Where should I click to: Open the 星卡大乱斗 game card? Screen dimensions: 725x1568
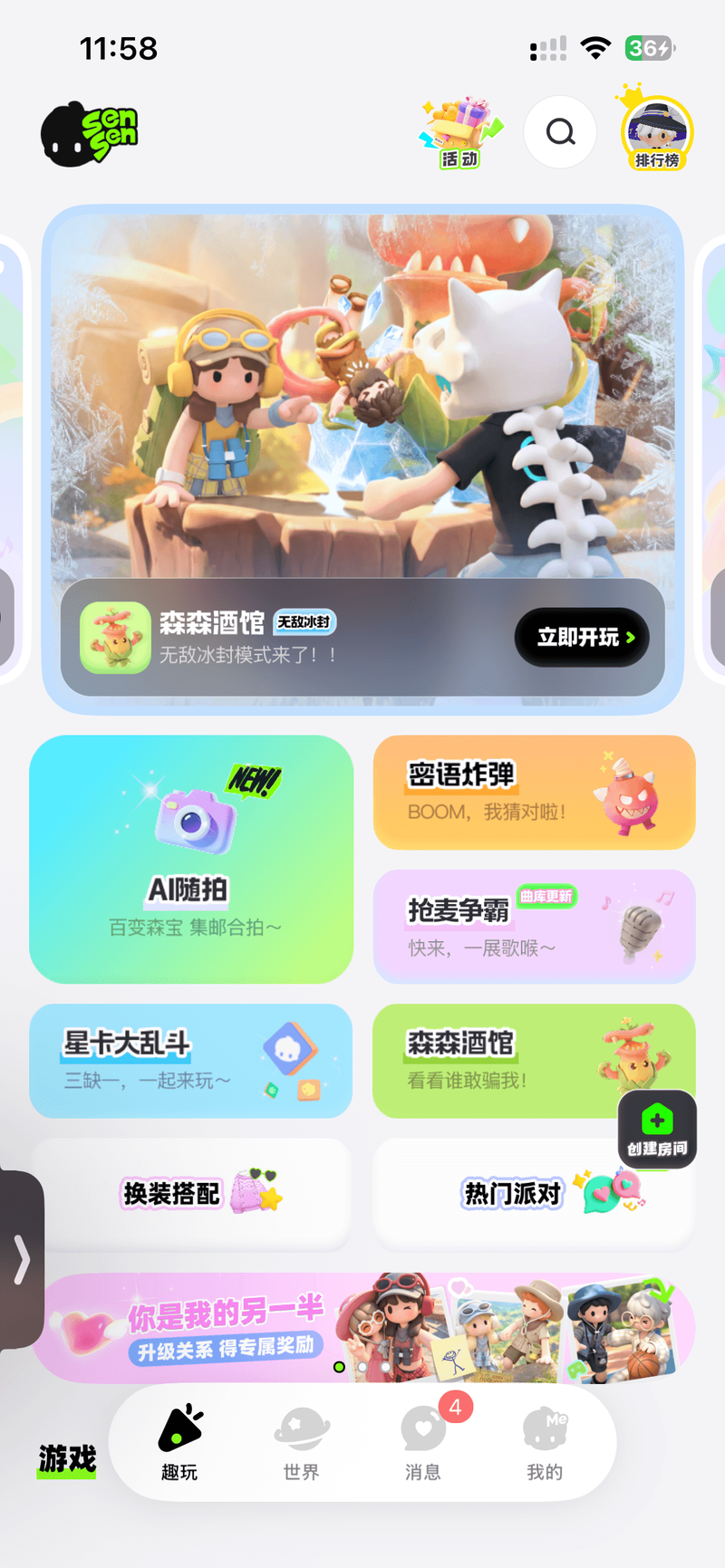(x=191, y=1061)
